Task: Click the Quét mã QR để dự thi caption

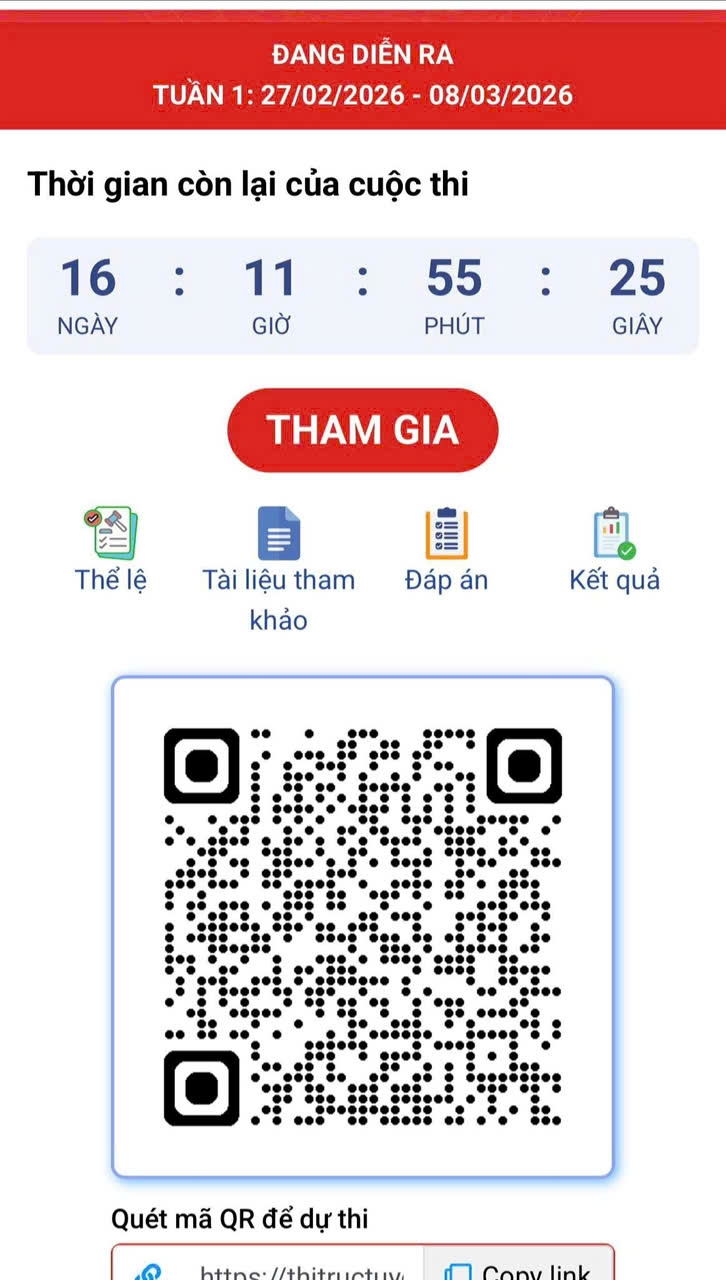Action: [239, 1219]
